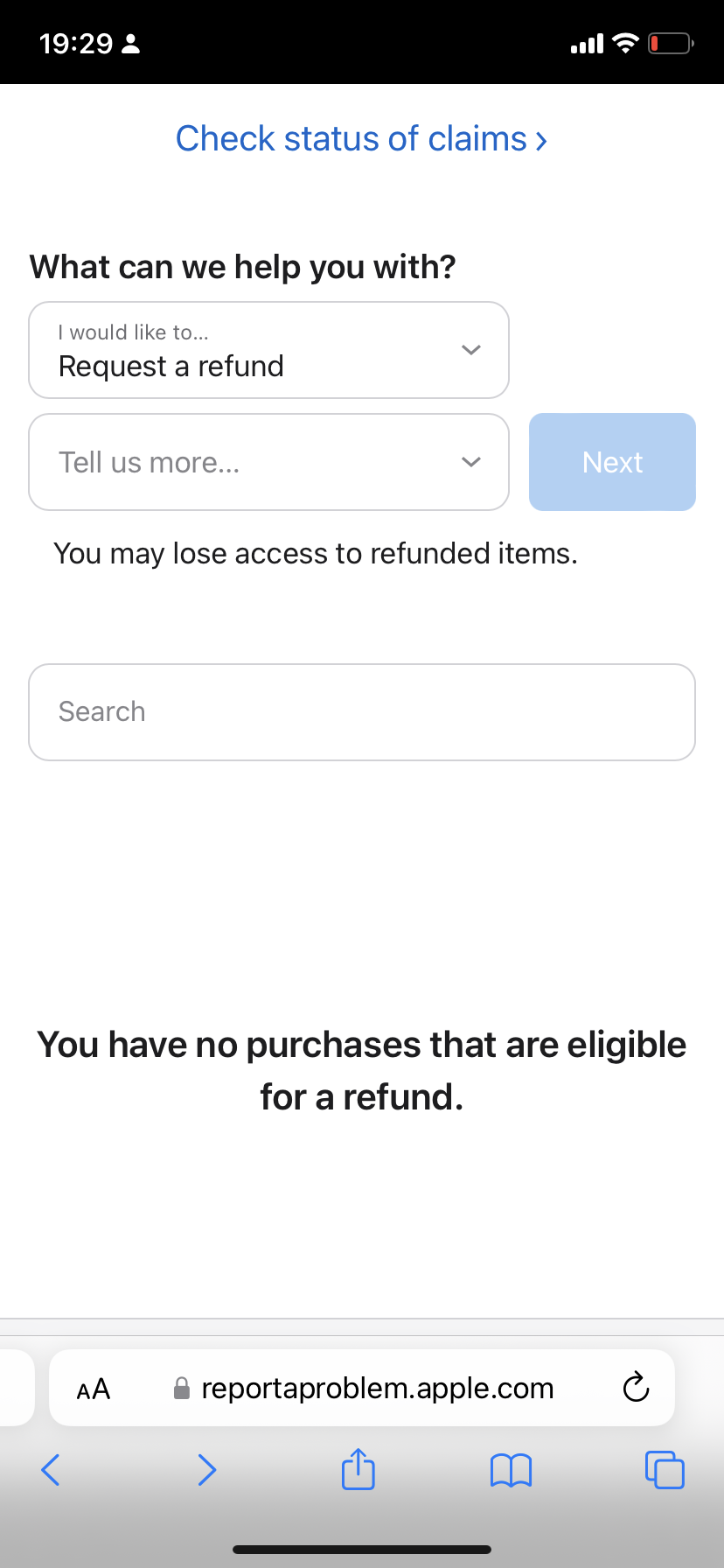Share this page

point(359,1469)
